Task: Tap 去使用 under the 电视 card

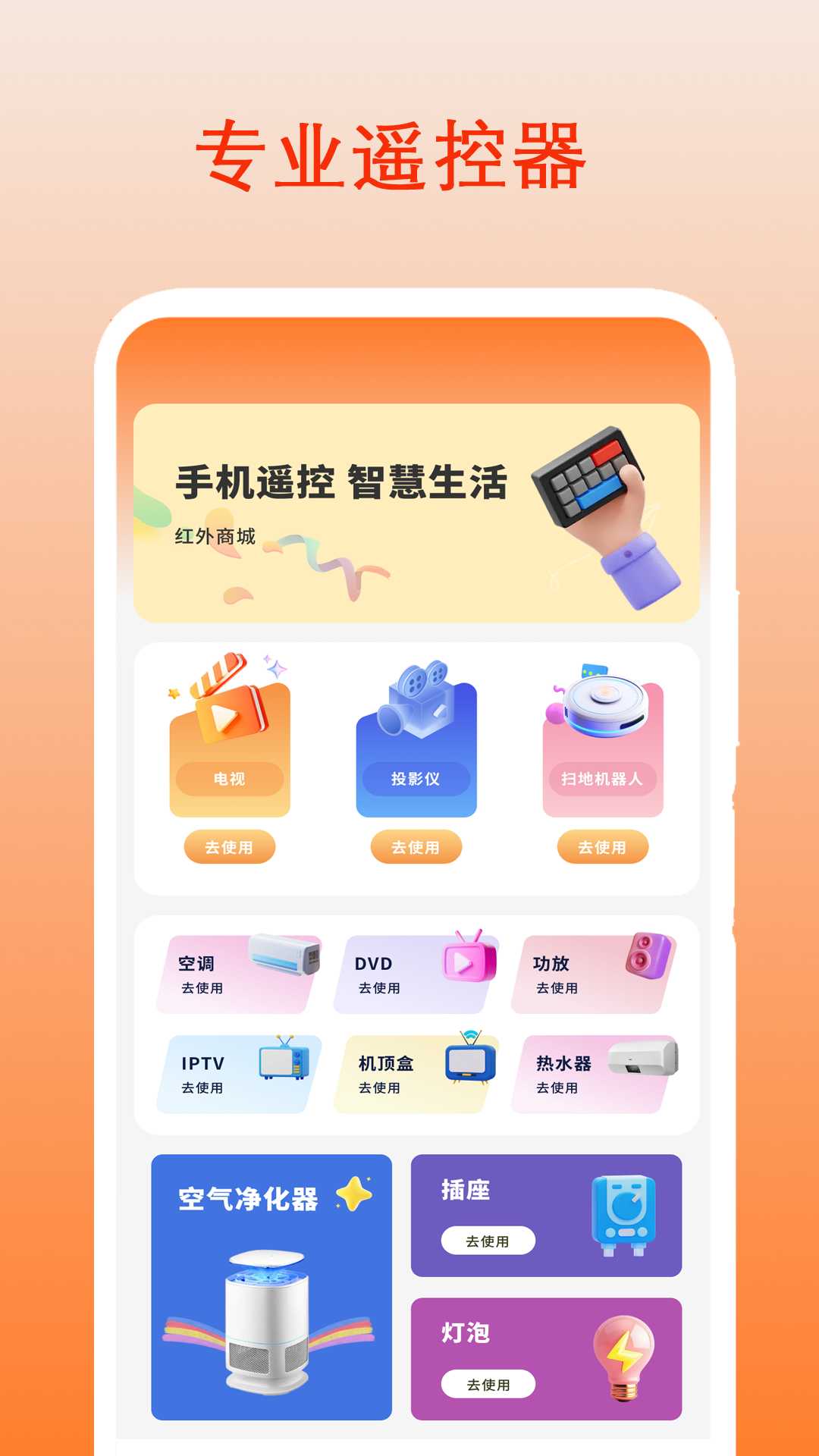Action: 230,846
